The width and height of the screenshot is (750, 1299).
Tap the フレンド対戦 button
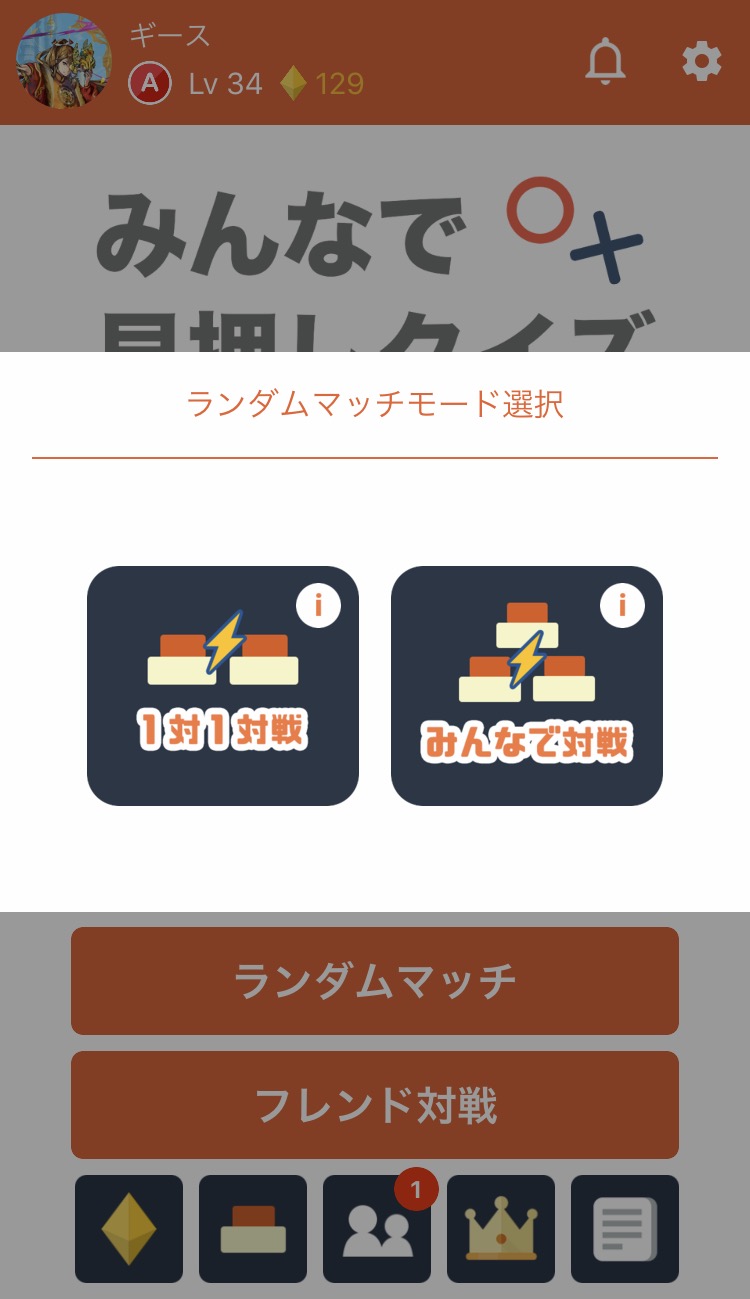375,1105
